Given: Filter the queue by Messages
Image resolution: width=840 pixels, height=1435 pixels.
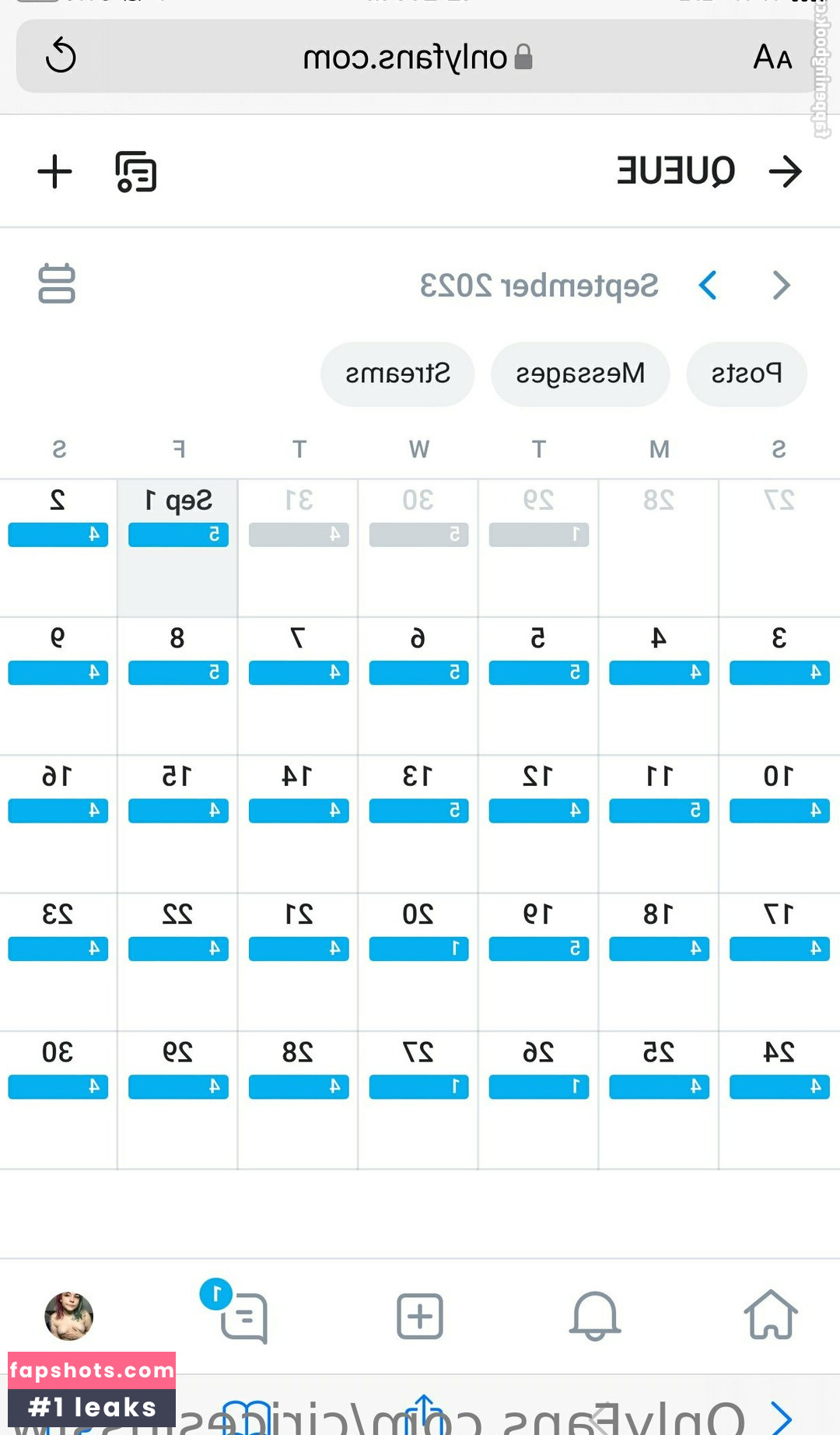Looking at the screenshot, I should click(580, 374).
